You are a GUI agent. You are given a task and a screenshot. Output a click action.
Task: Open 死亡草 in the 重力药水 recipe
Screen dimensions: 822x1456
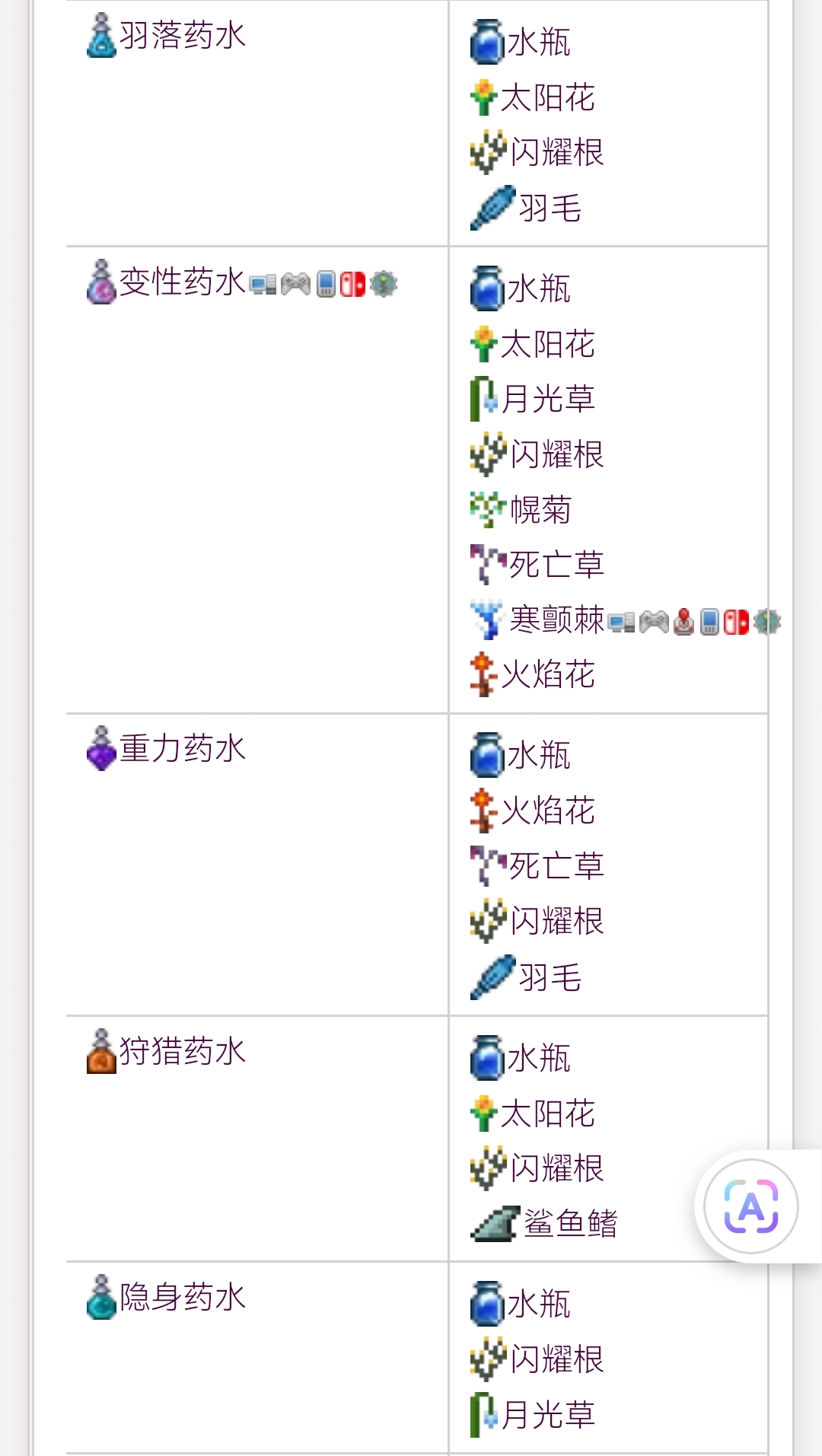[557, 866]
